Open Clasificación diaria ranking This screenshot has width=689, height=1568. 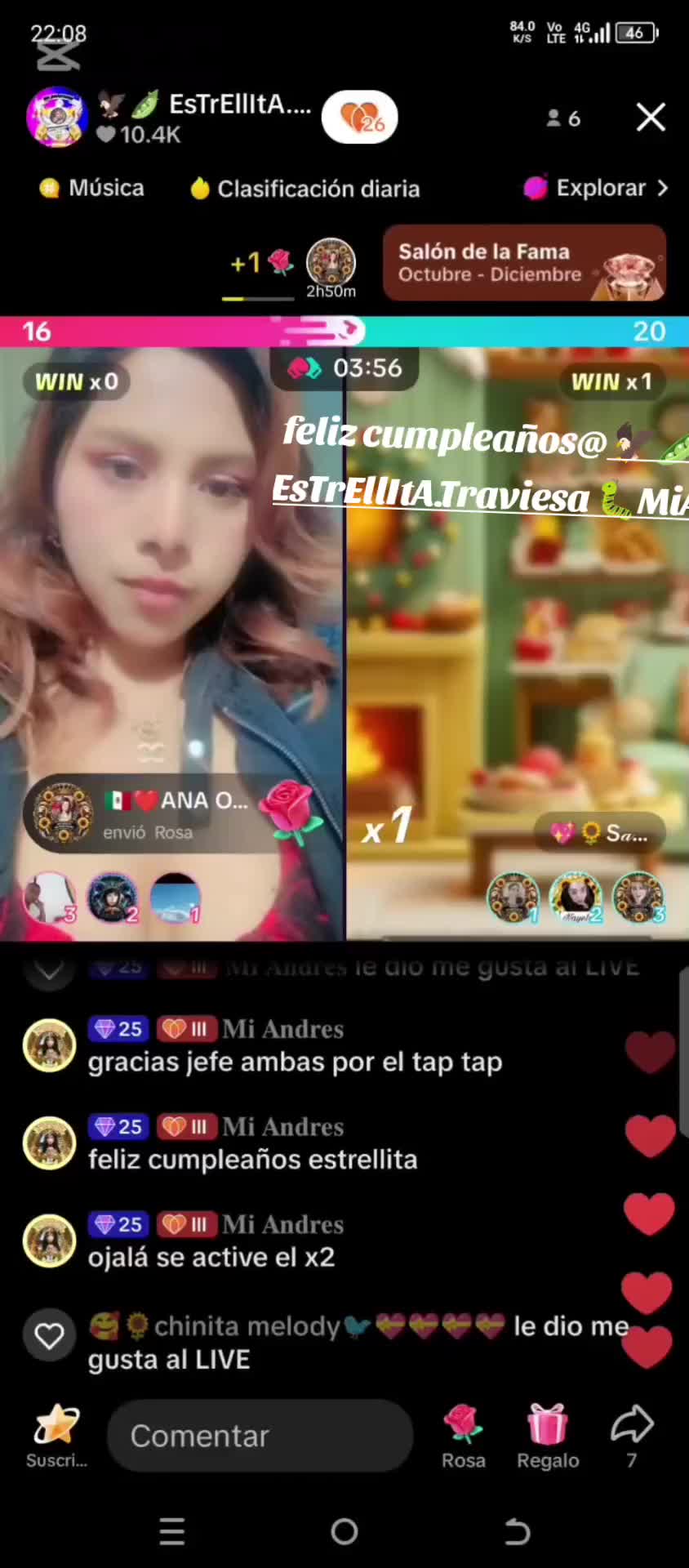(305, 189)
